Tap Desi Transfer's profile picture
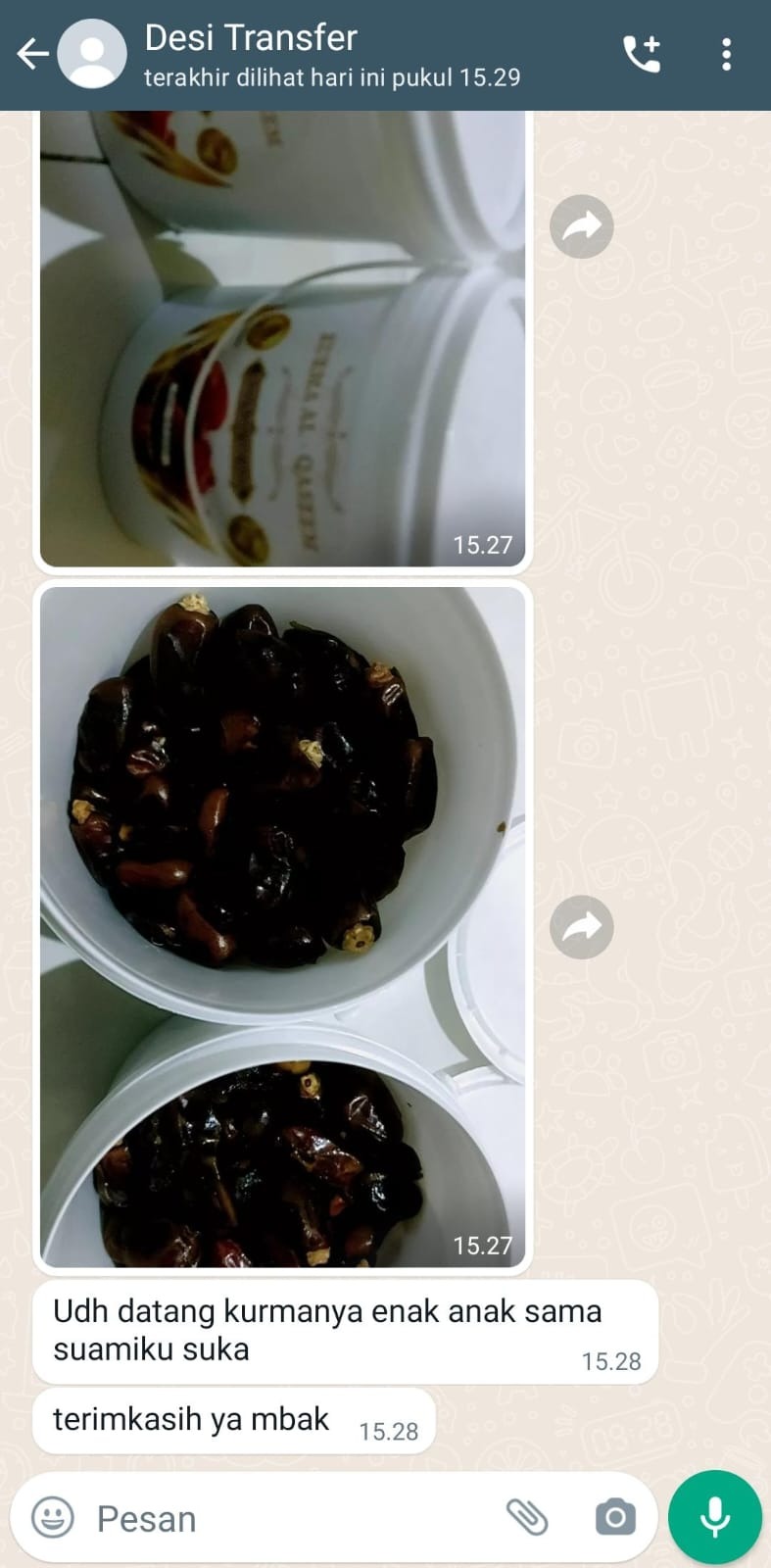Screen dimensions: 771x1568 92,54
